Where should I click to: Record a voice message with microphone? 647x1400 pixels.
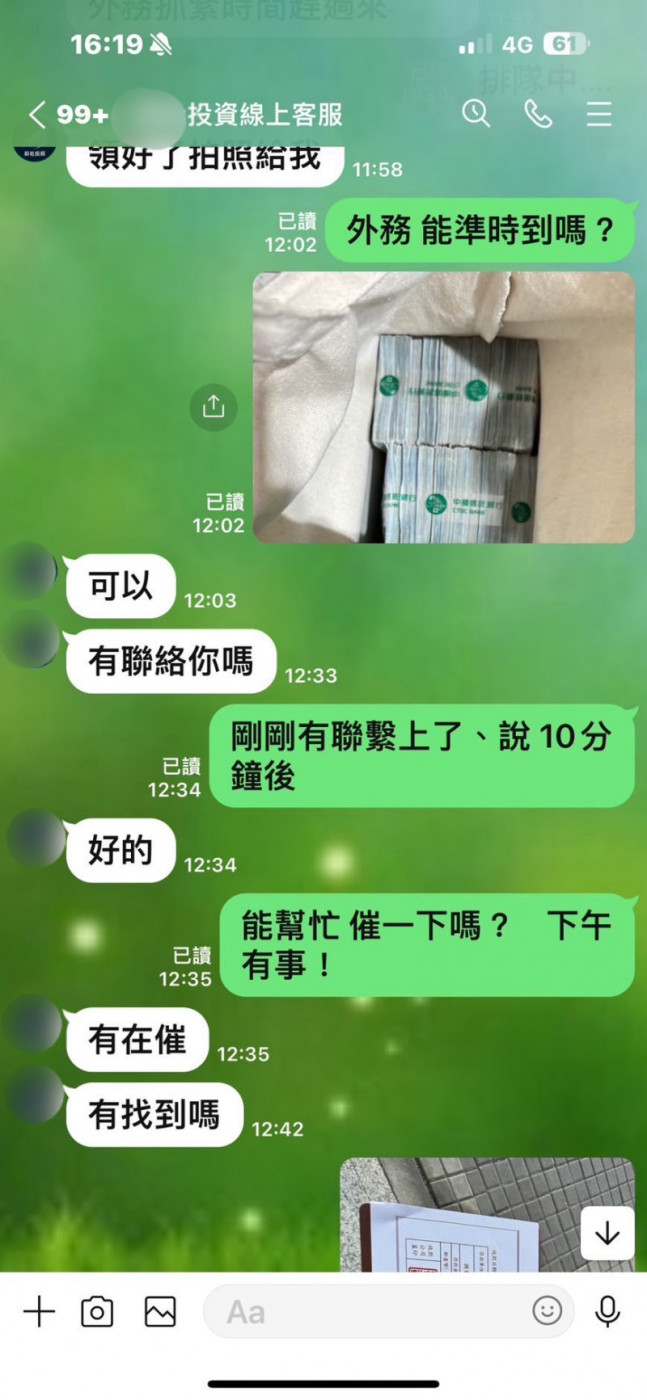[607, 1311]
